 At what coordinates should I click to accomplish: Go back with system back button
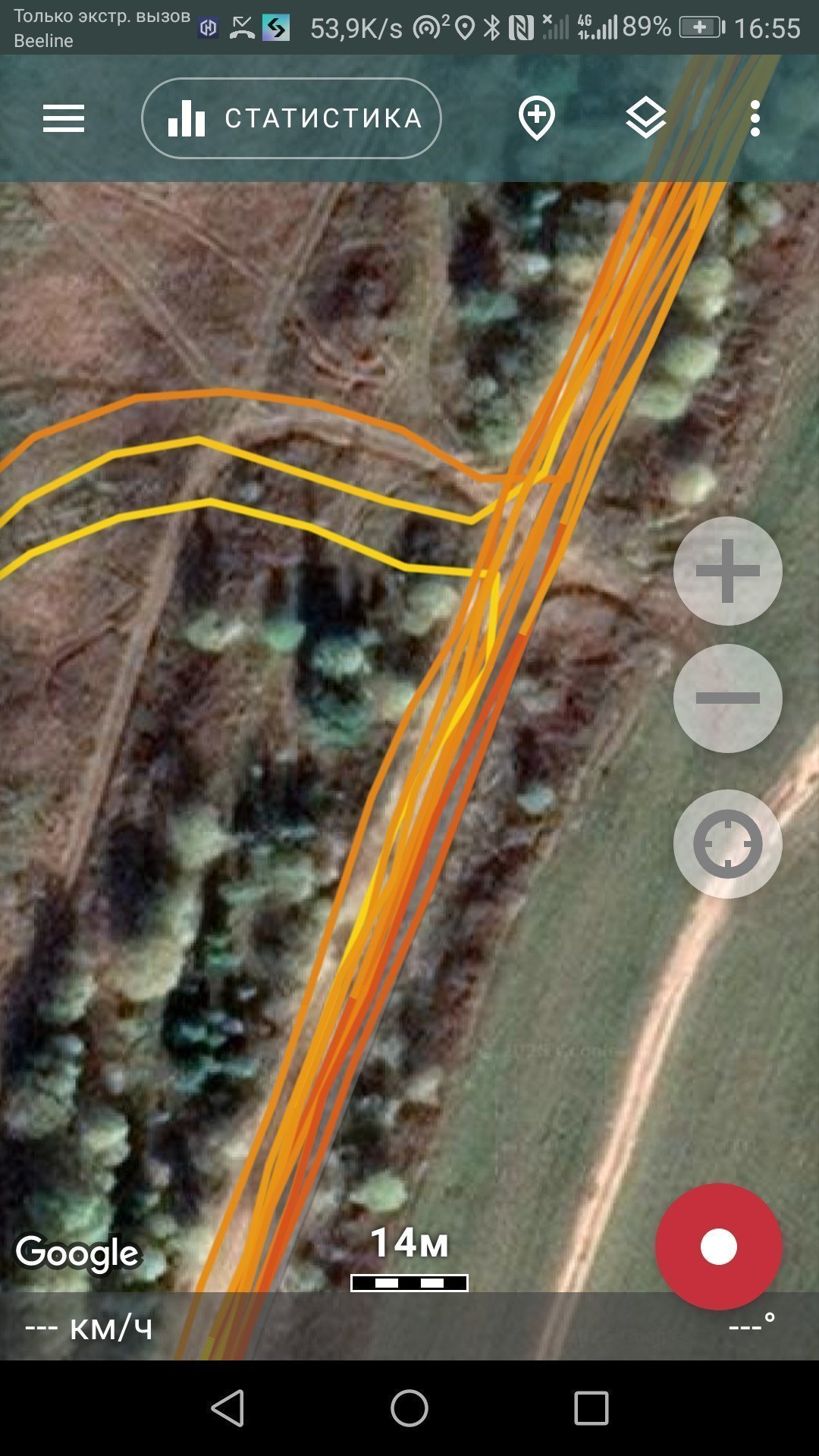coord(227,1408)
